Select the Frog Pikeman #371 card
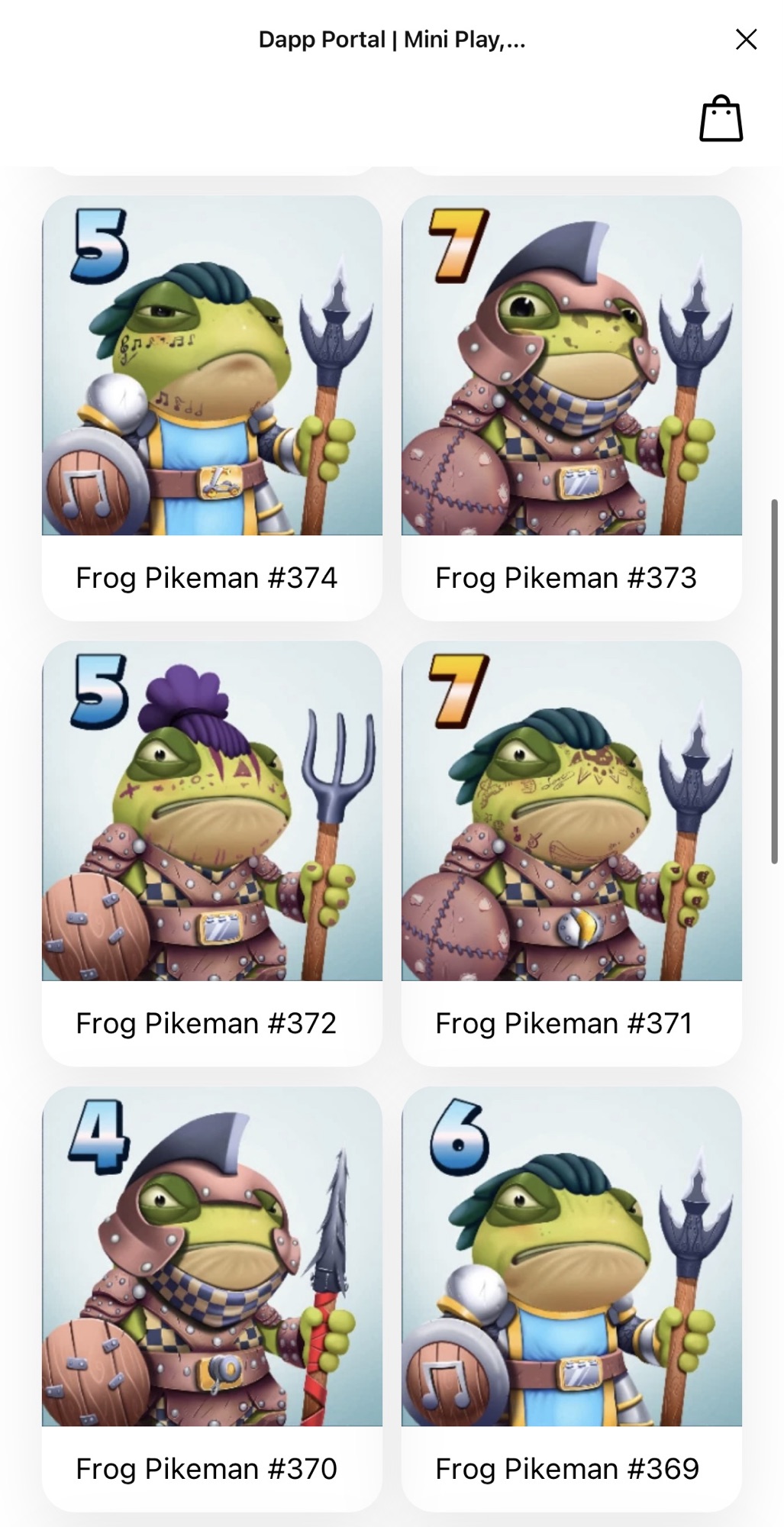This screenshot has height=1527, width=784. point(572,853)
